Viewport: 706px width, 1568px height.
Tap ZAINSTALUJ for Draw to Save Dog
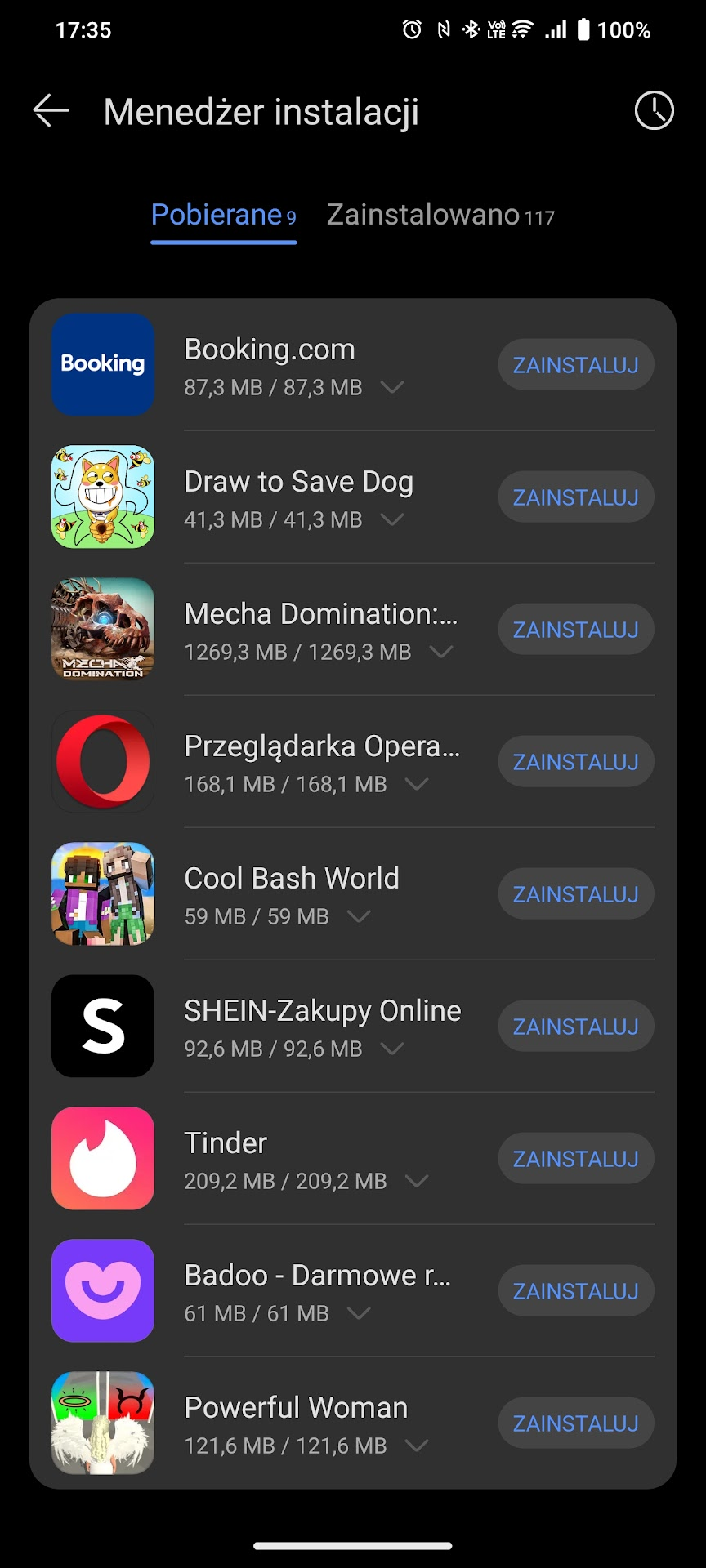[x=575, y=497]
